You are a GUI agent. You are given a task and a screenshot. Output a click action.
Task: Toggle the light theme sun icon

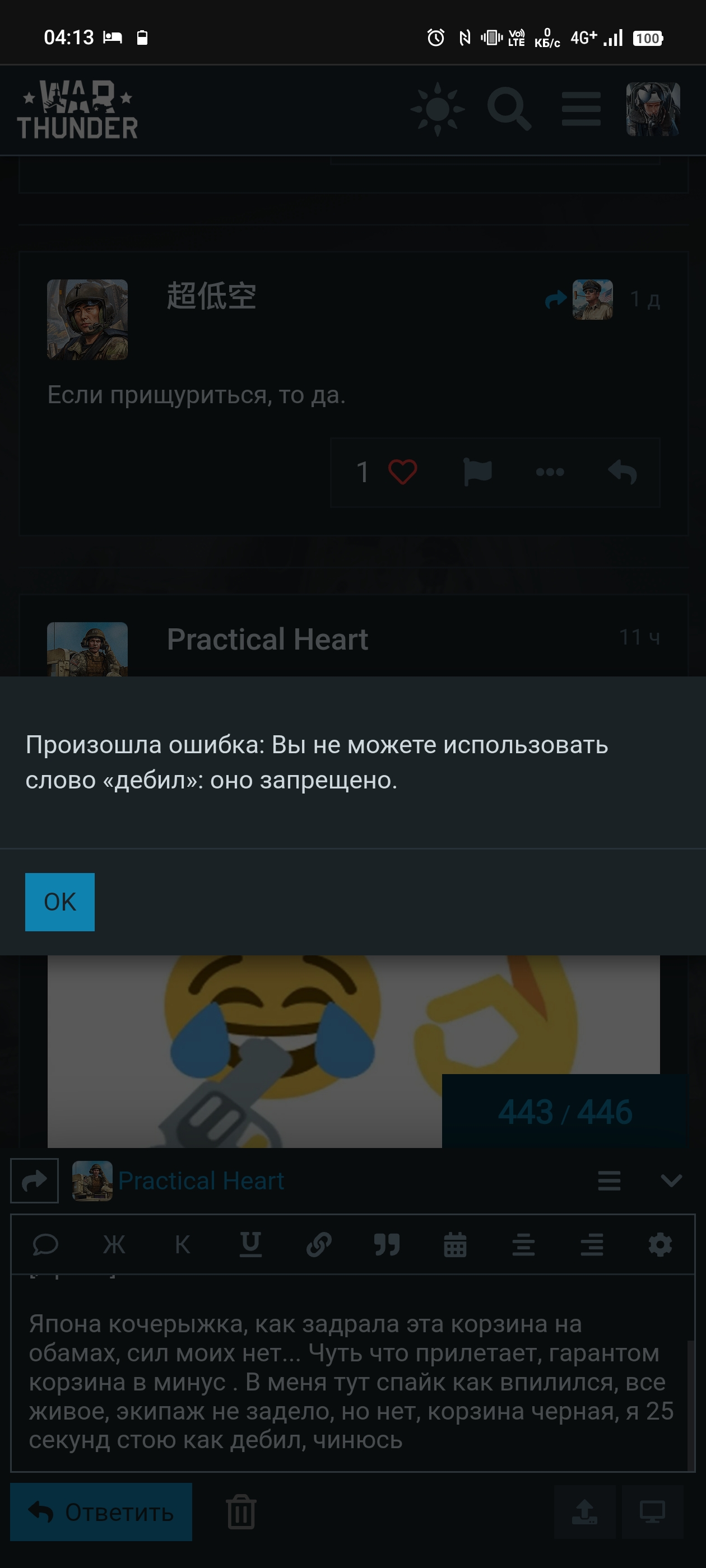tap(438, 109)
